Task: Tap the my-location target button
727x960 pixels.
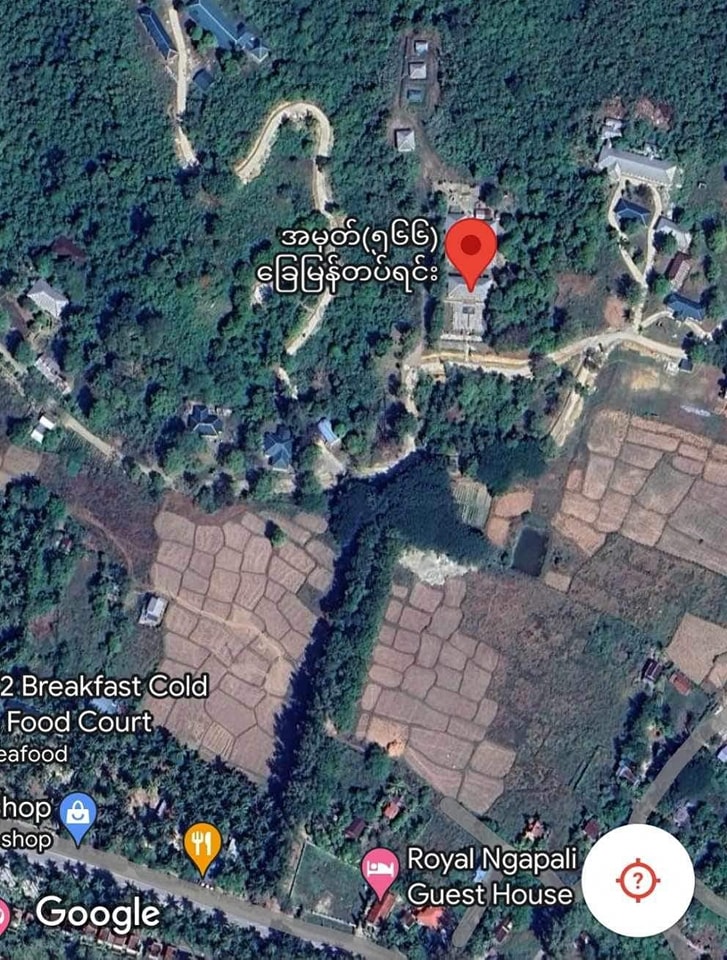Action: [638, 881]
